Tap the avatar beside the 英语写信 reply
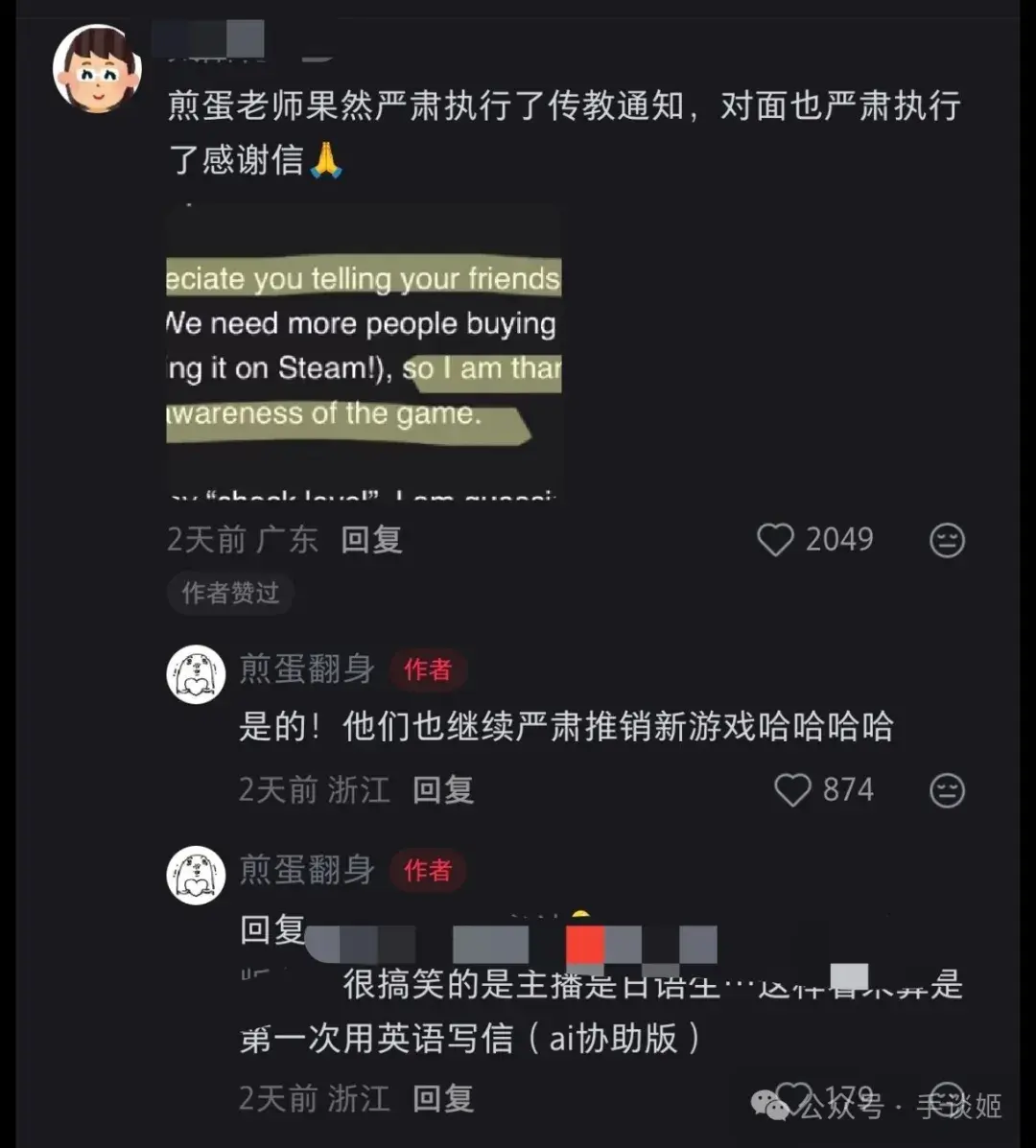Viewport: 1036px width, 1148px height. point(196,875)
